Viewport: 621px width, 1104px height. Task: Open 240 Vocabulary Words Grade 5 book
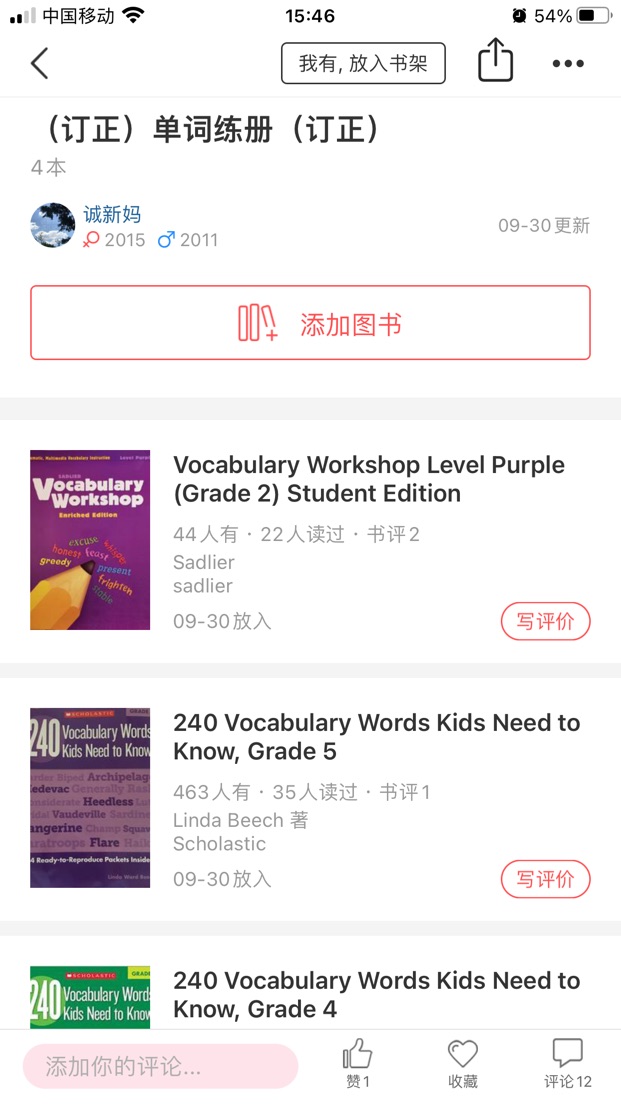[377, 736]
